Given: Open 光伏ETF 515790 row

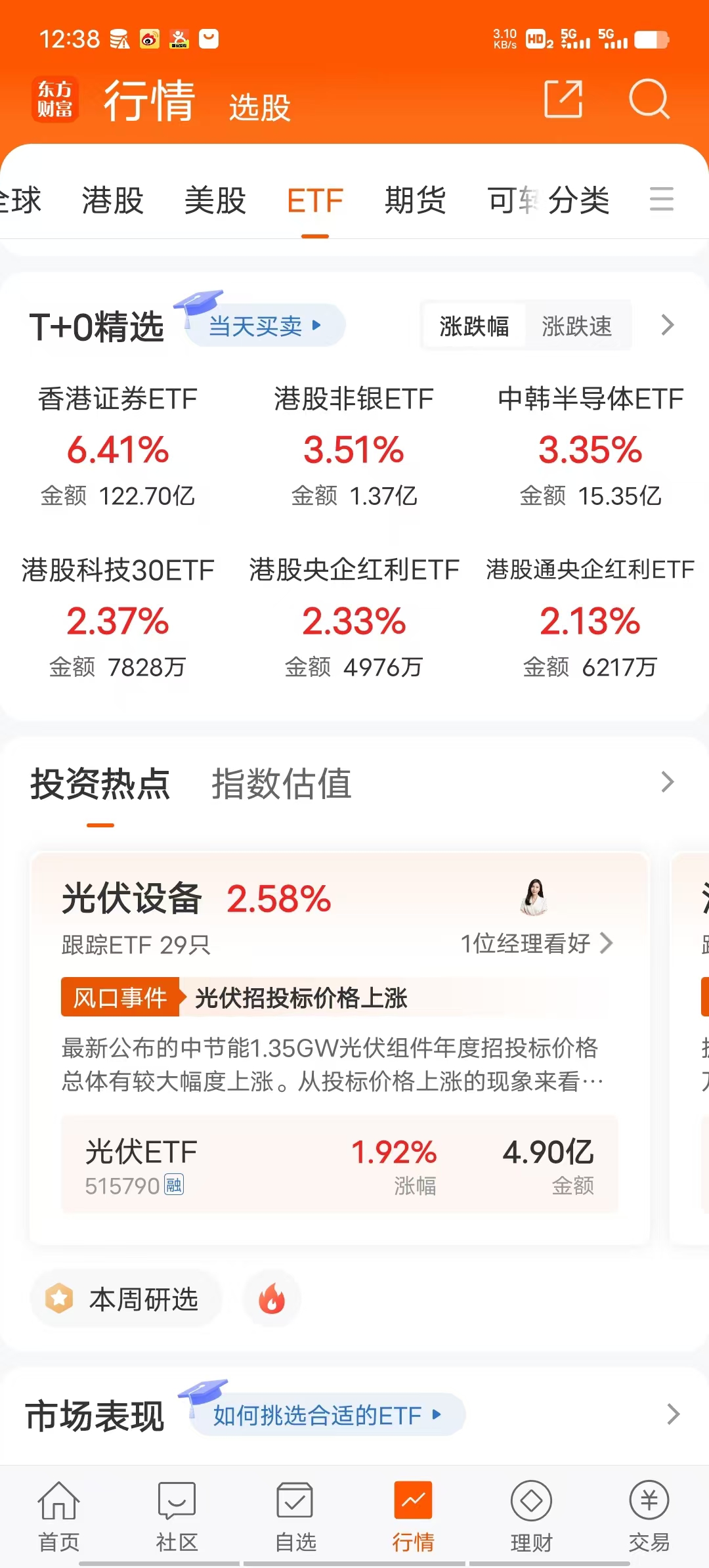Looking at the screenshot, I should (x=339, y=1165).
